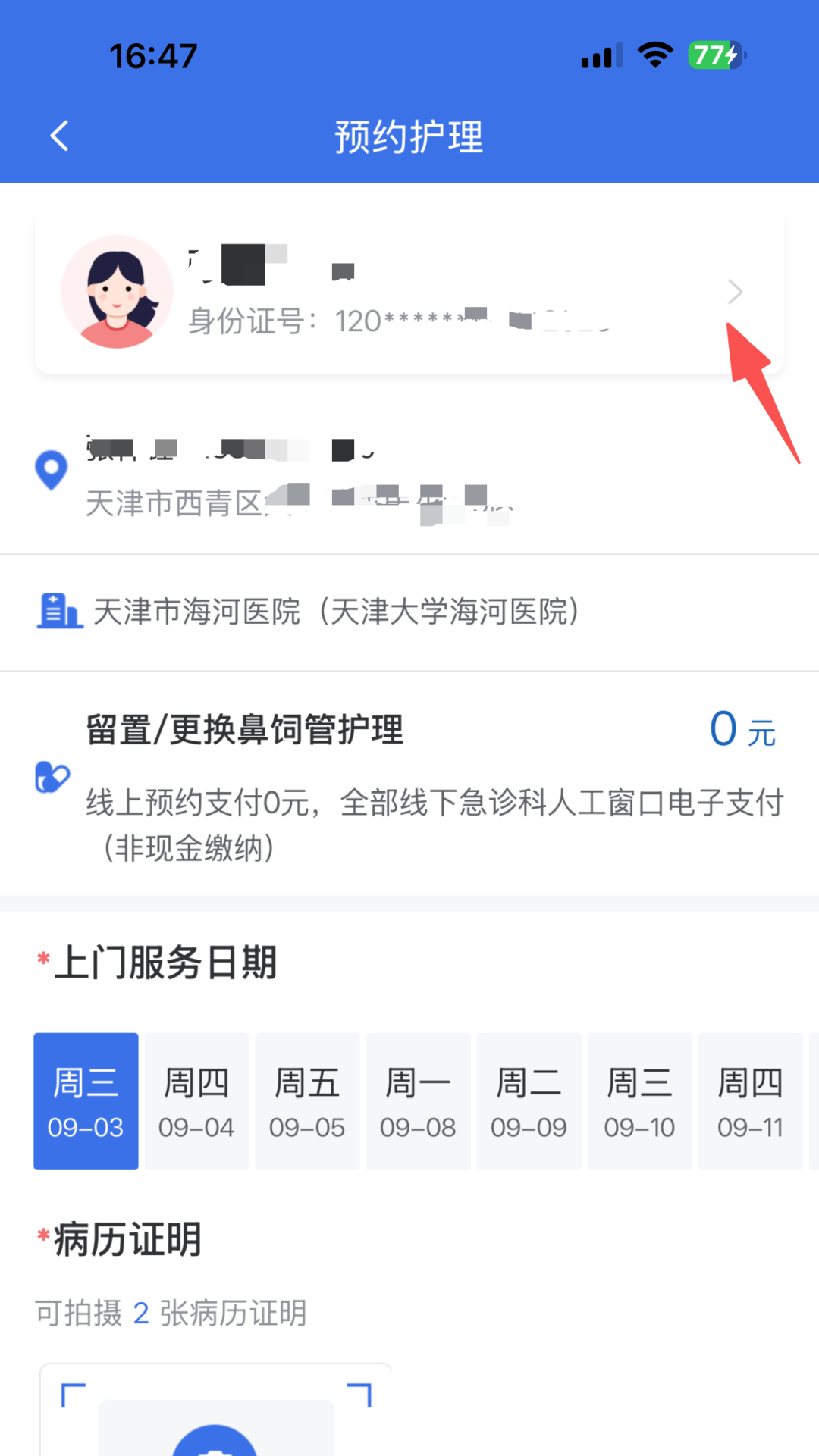Choose 周四 09-04 for the visit

coord(196,1101)
